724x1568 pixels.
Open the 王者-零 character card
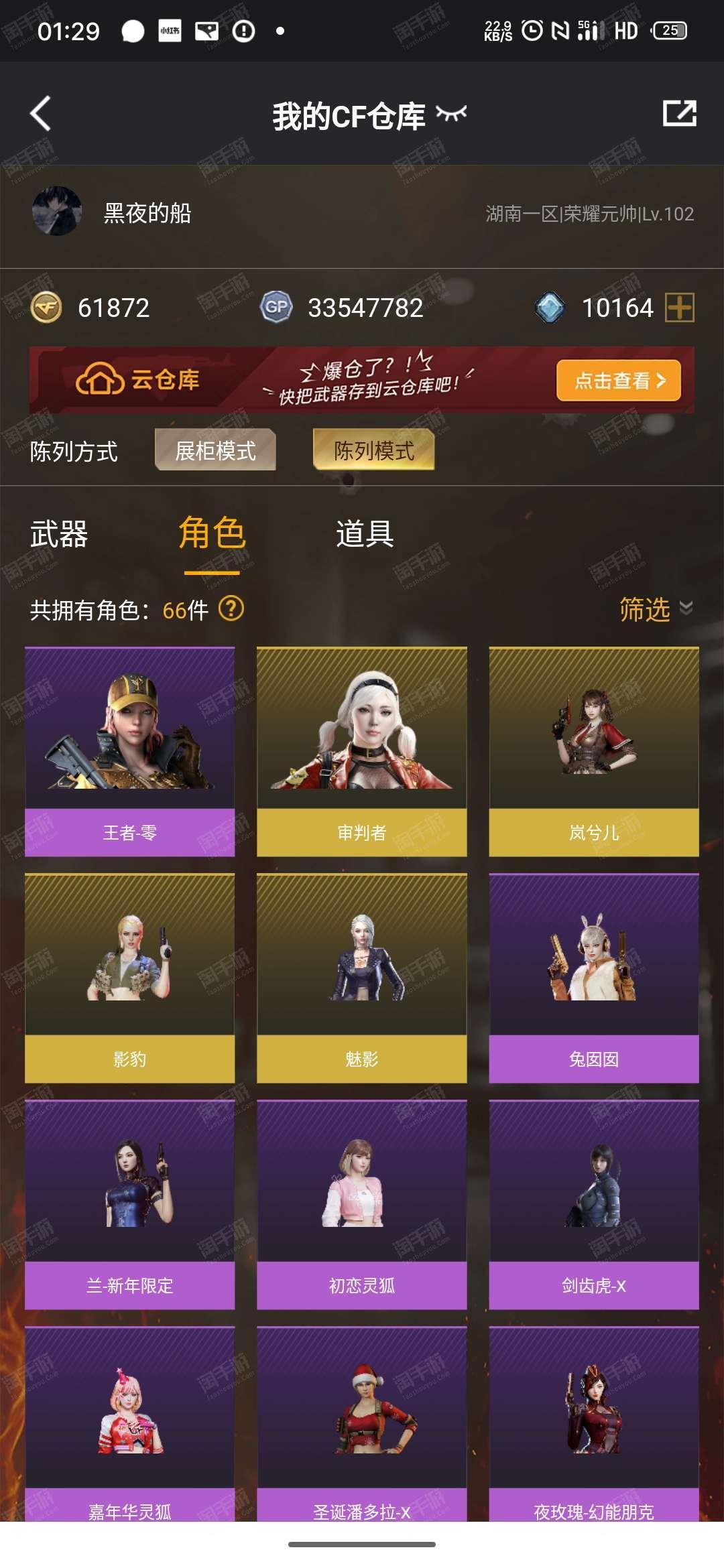130,751
